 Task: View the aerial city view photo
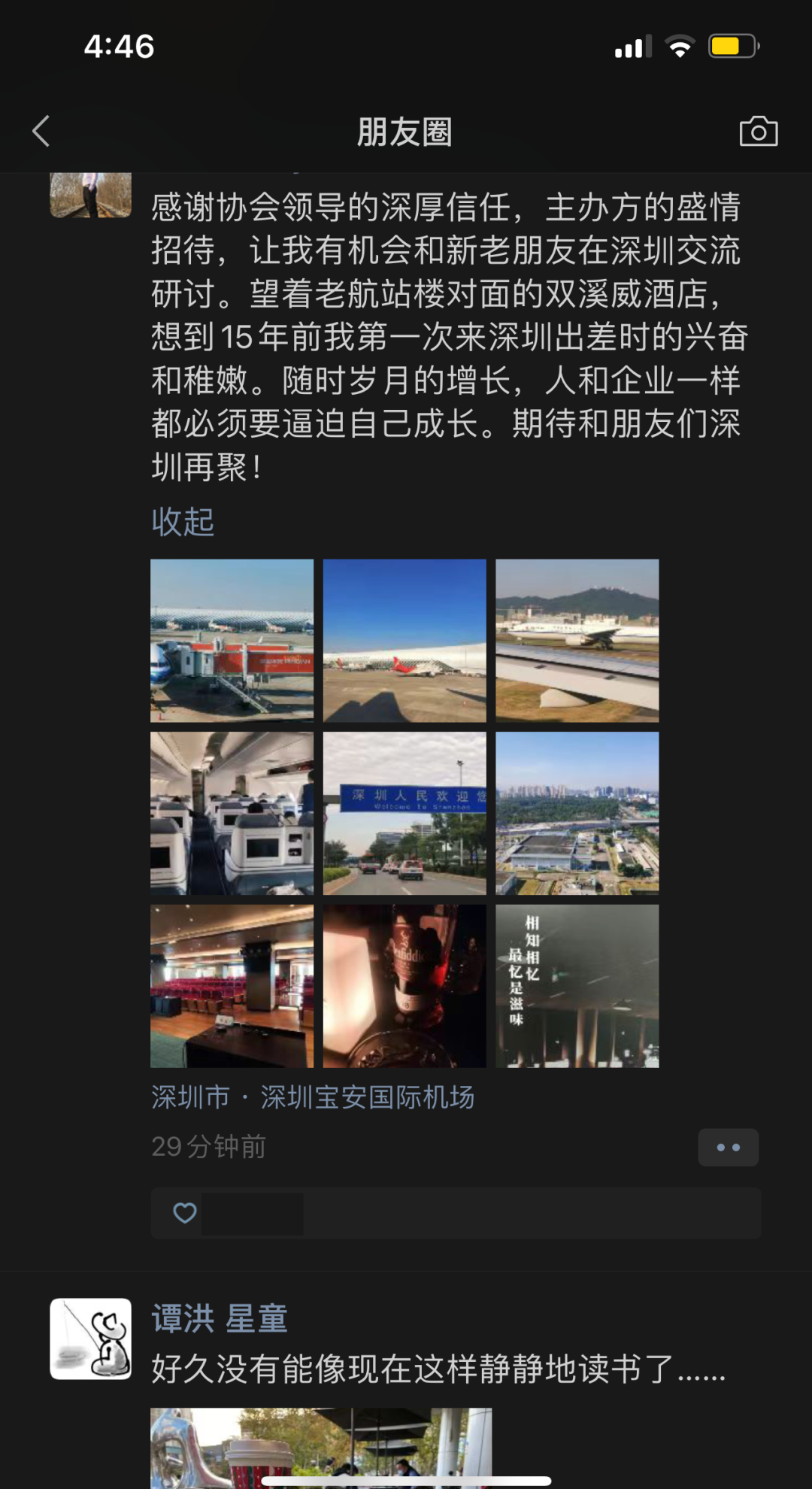click(x=577, y=813)
